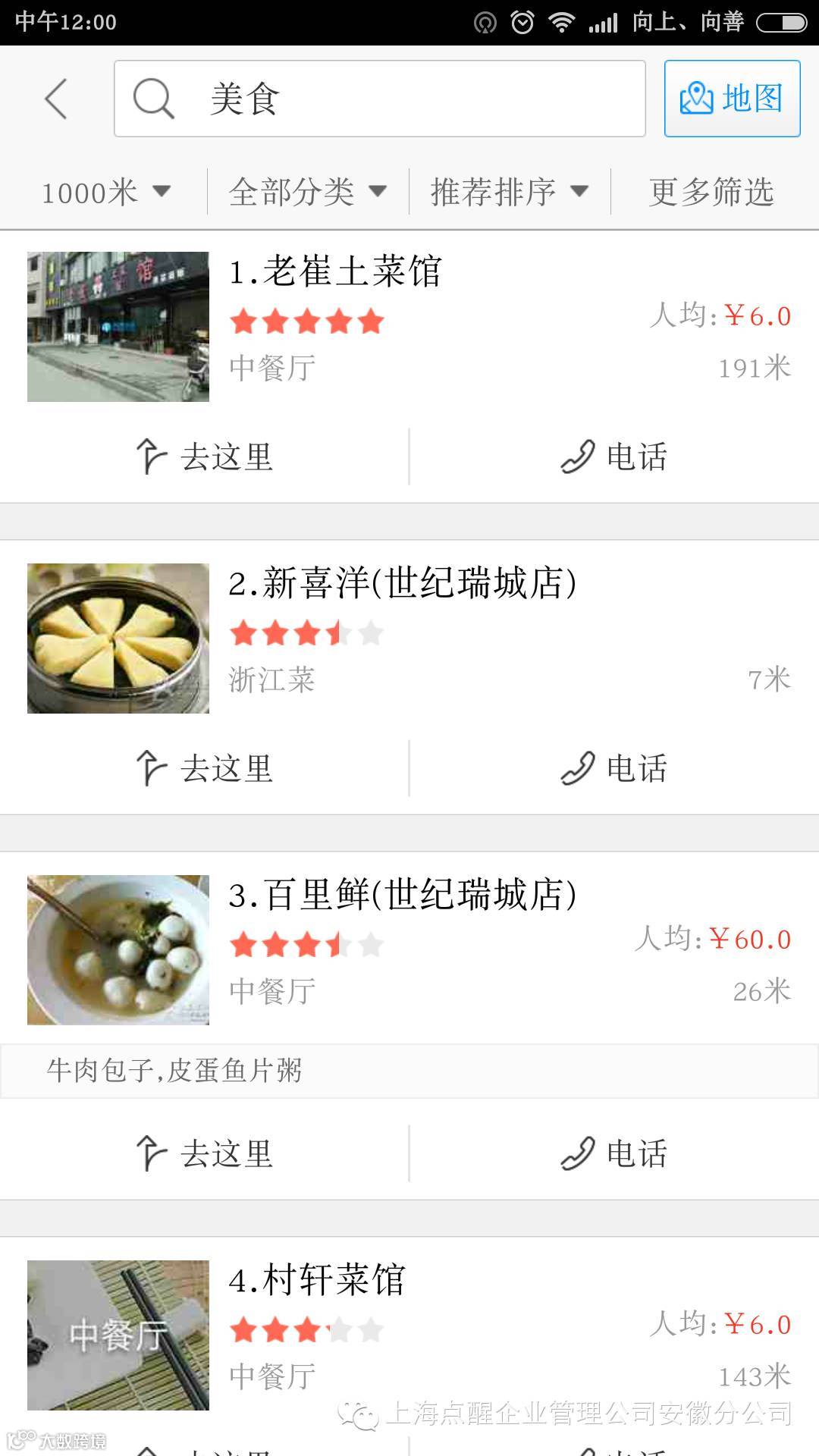Expand the 1000米 distance dropdown
Image resolution: width=819 pixels, height=1456 pixels.
click(x=105, y=192)
